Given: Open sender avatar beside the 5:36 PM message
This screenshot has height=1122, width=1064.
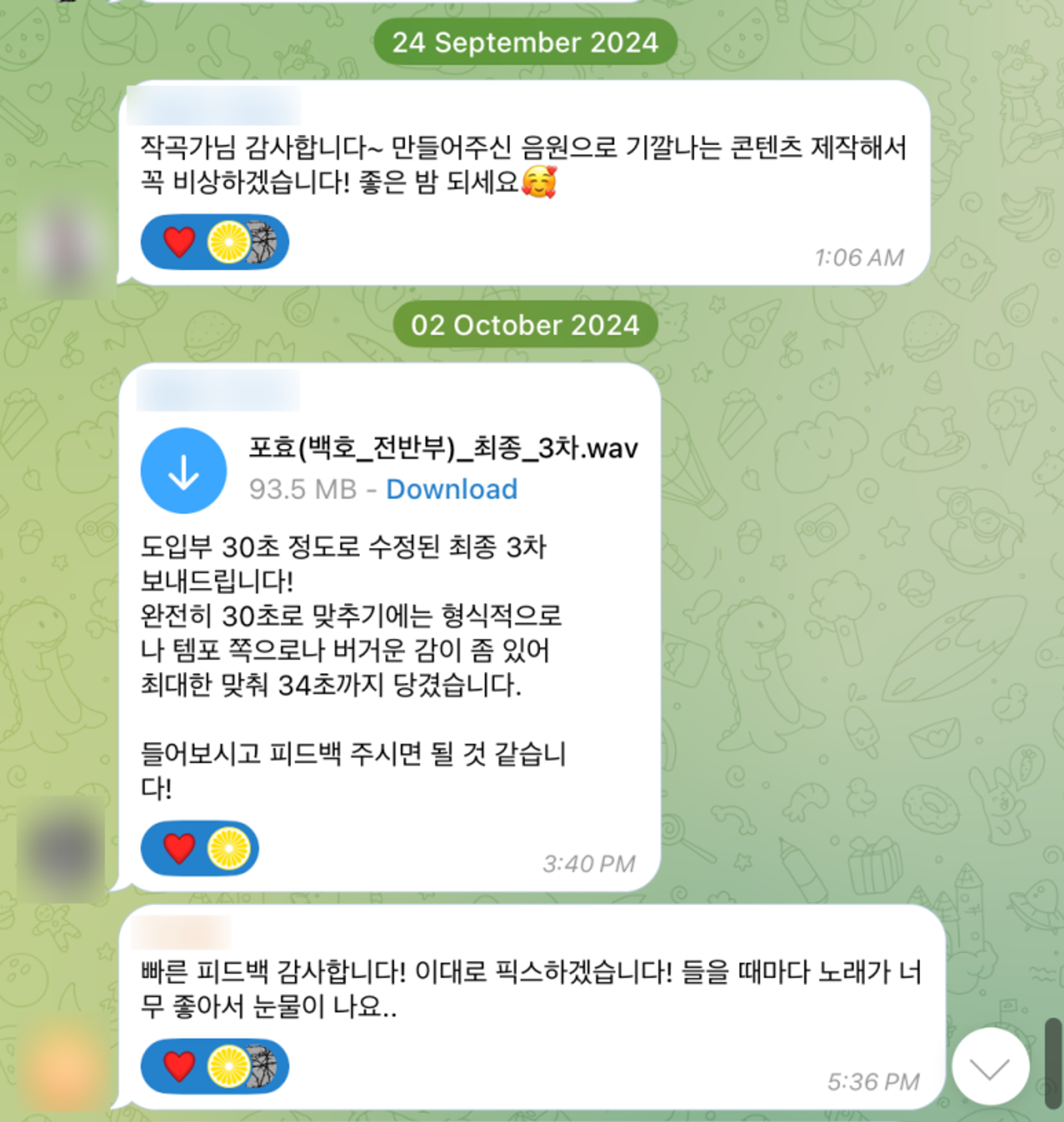Looking at the screenshot, I should 64,1068.
